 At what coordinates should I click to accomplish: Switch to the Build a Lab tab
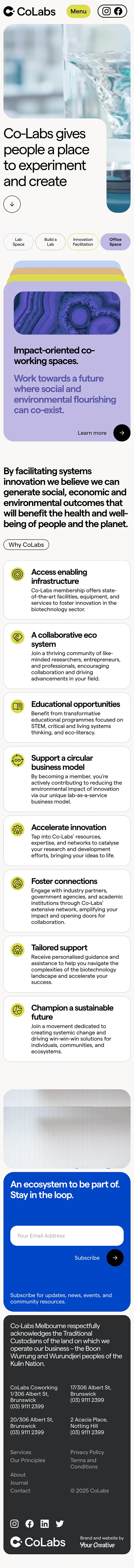(50, 242)
